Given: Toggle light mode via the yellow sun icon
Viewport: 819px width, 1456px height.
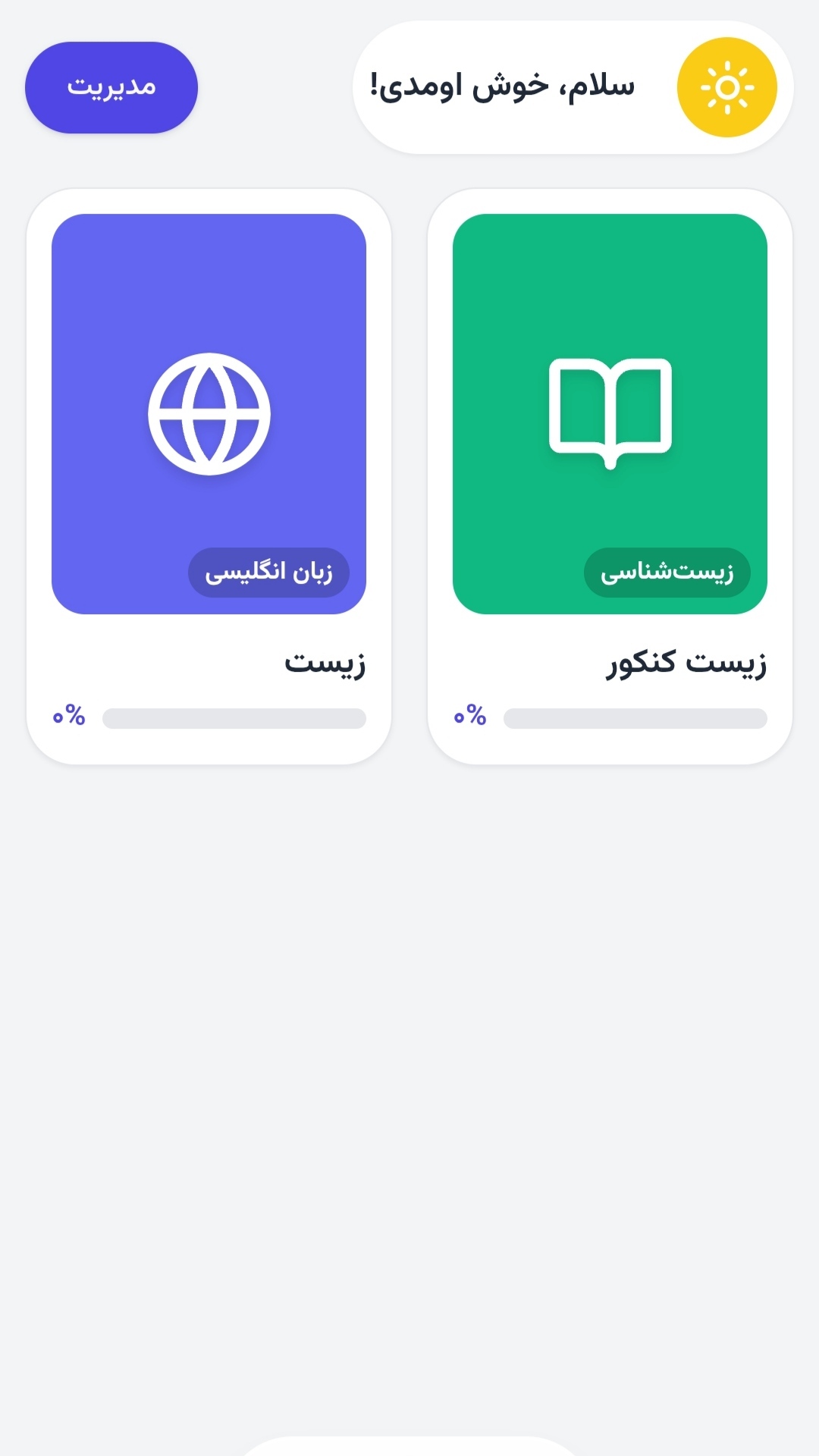Looking at the screenshot, I should tap(726, 87).
